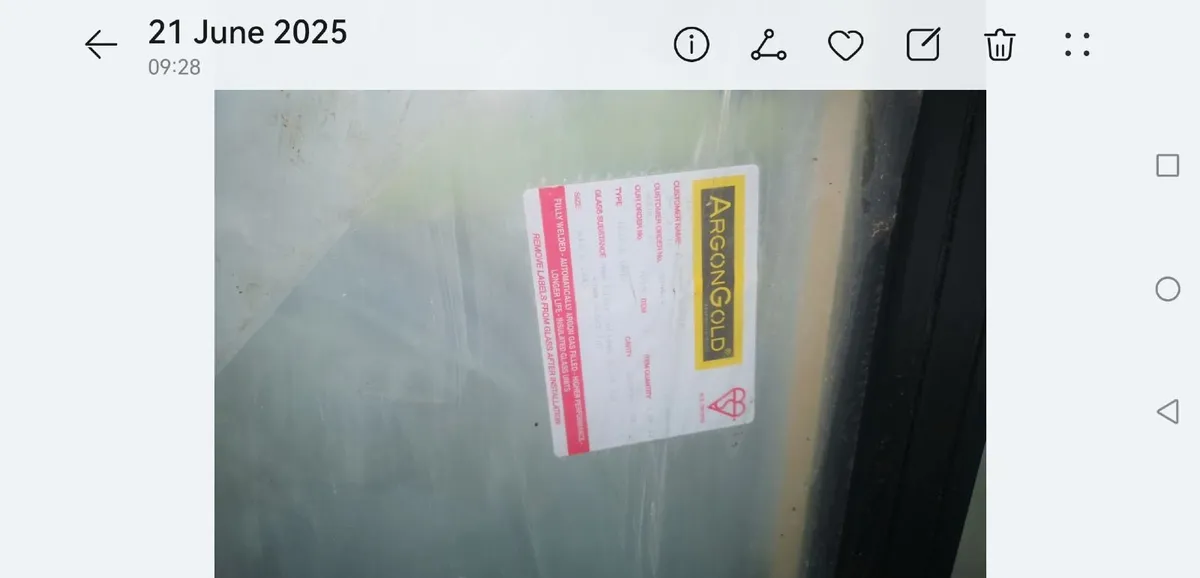Edit this photo

923,44
